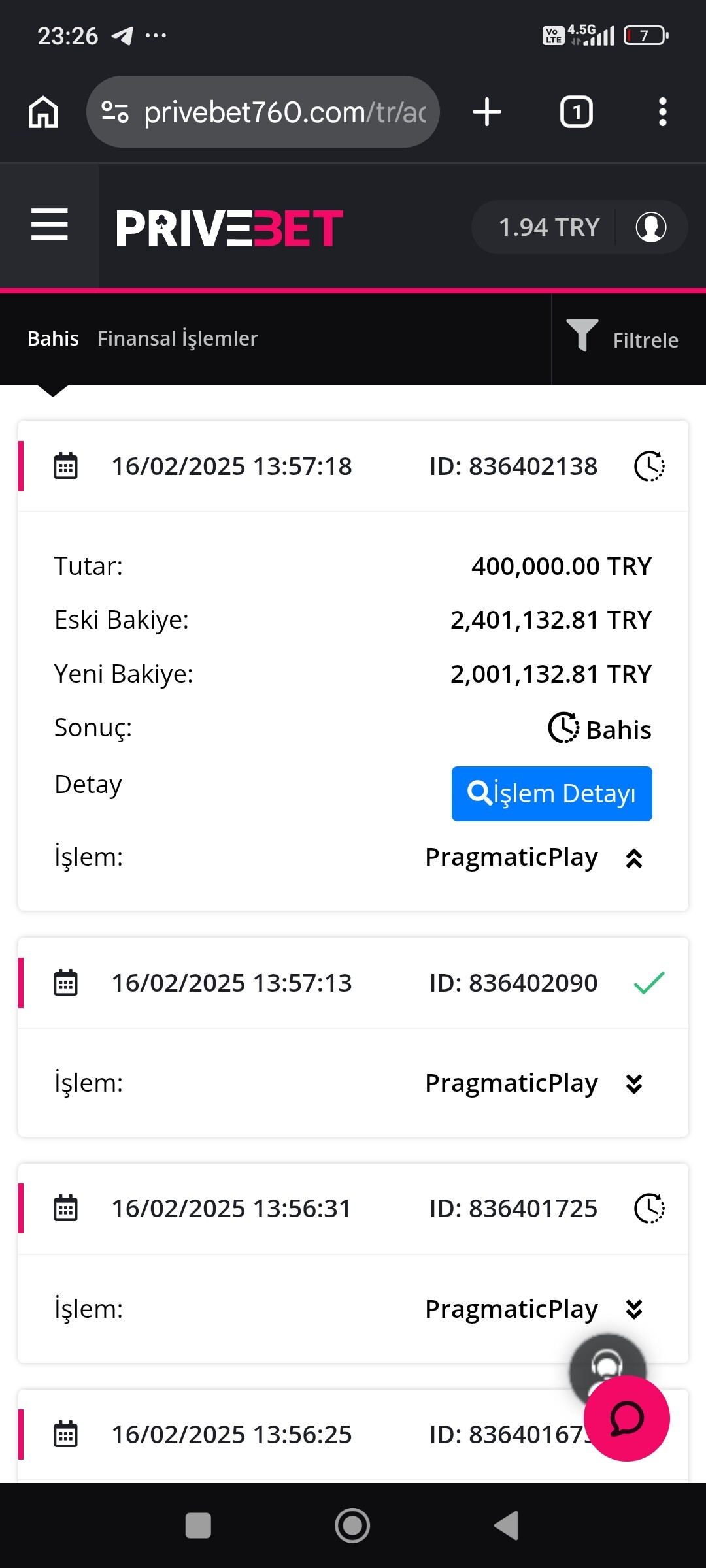This screenshot has width=706, height=1568.
Task: Open the live chat bubble
Action: 626,1419
